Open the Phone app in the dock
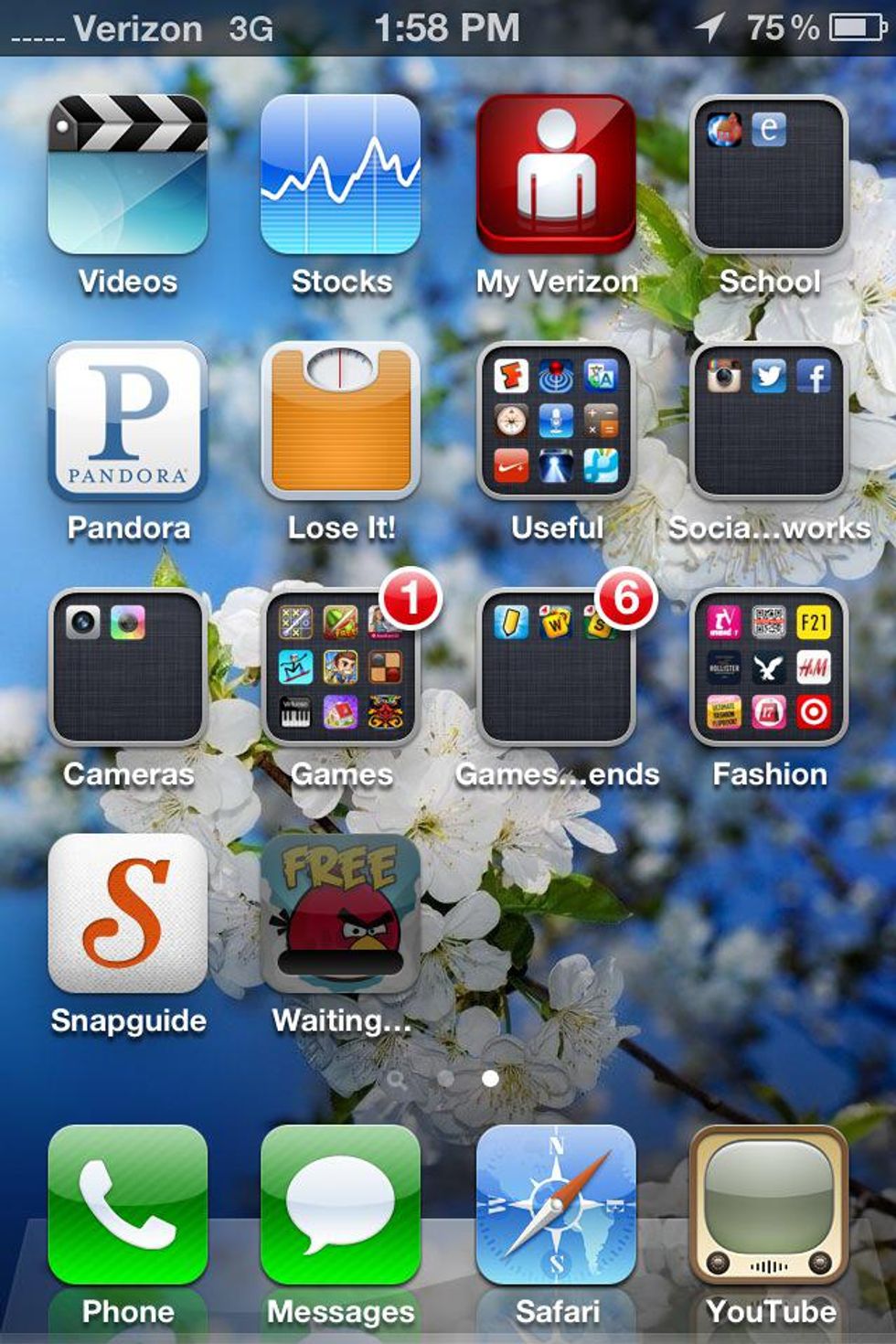The image size is (896, 1344). click(128, 1205)
